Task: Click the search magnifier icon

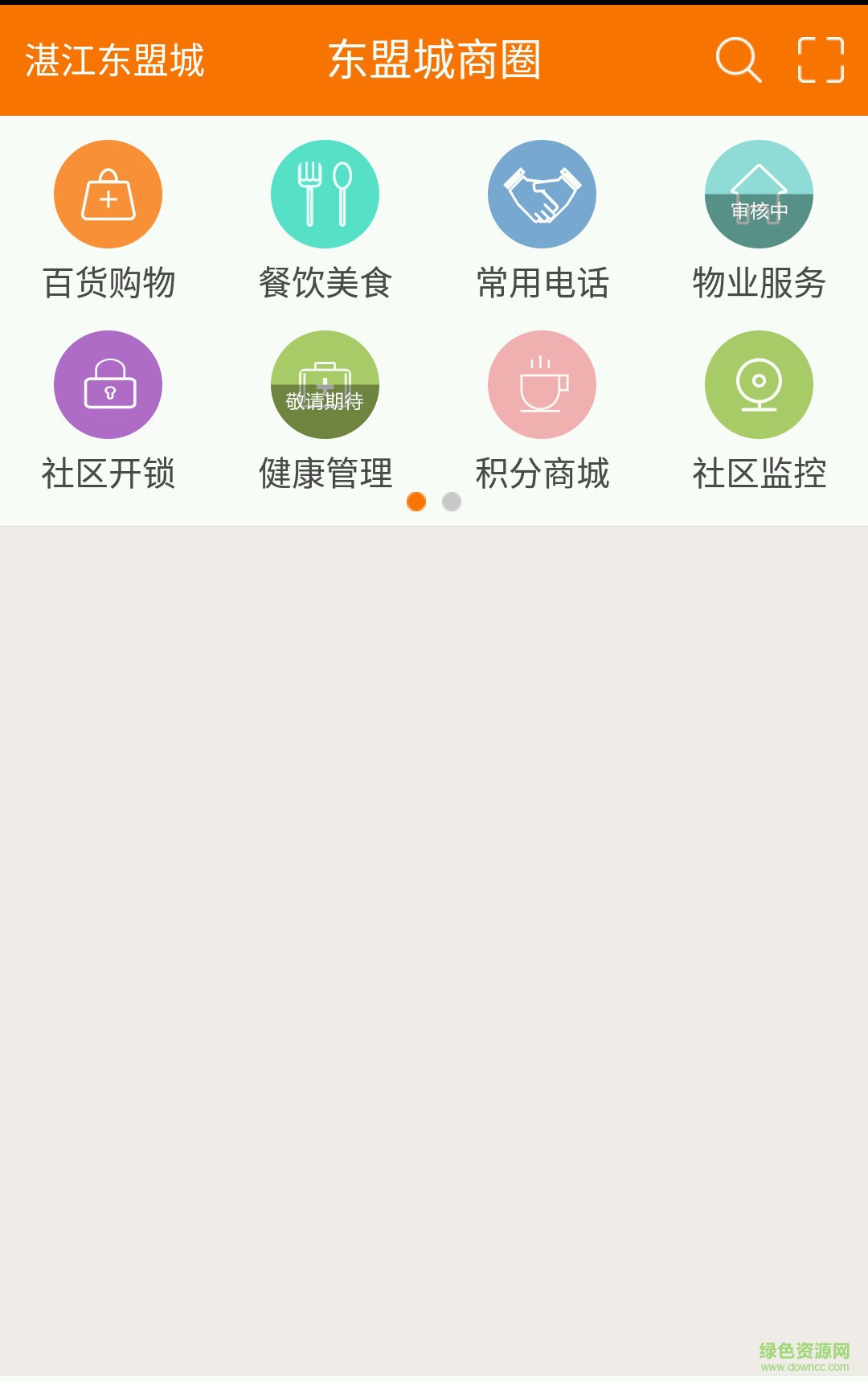Action: click(737, 60)
